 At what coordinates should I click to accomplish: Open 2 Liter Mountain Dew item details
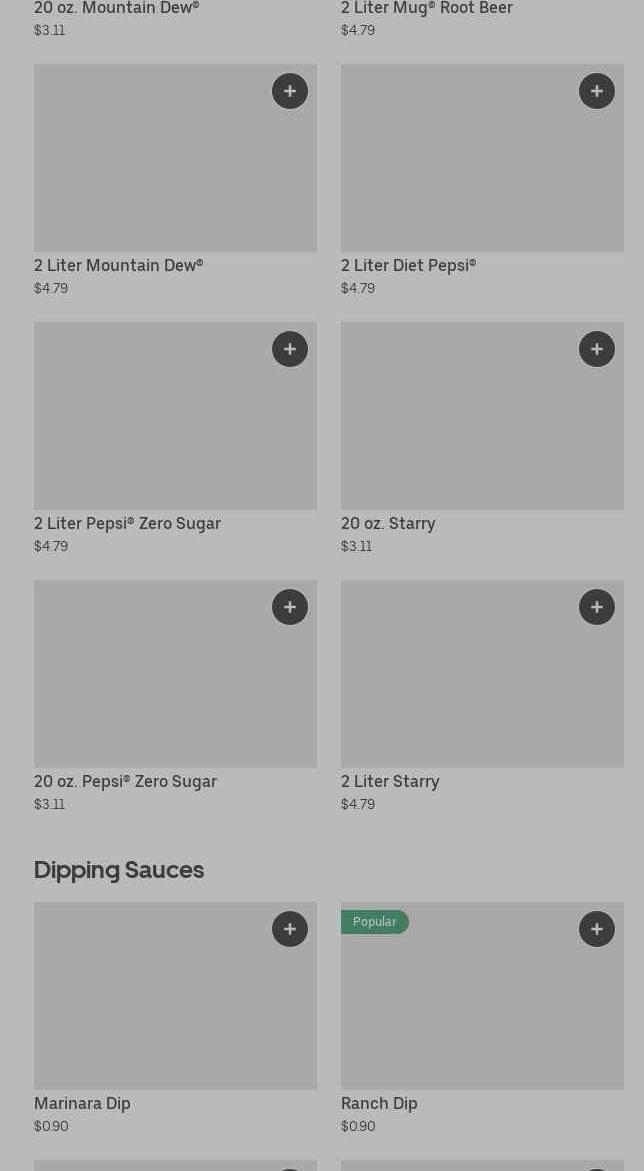pyautogui.click(x=150, y=170)
